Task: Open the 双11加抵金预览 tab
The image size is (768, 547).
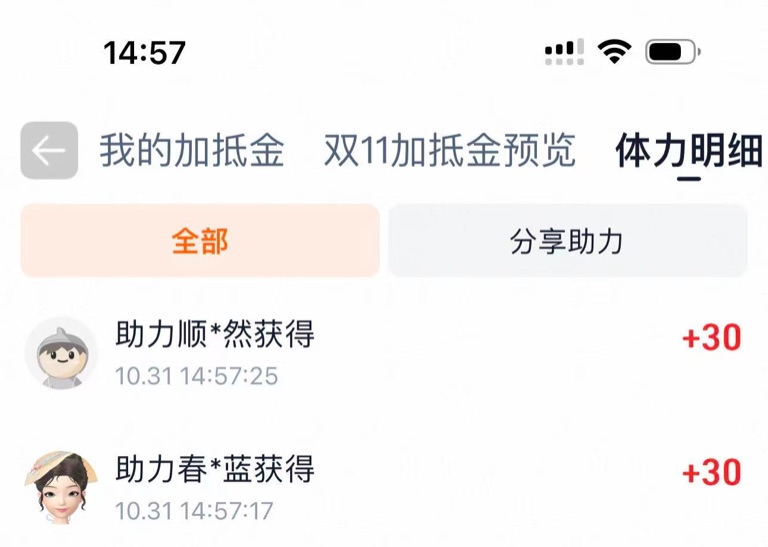Action: pos(450,151)
